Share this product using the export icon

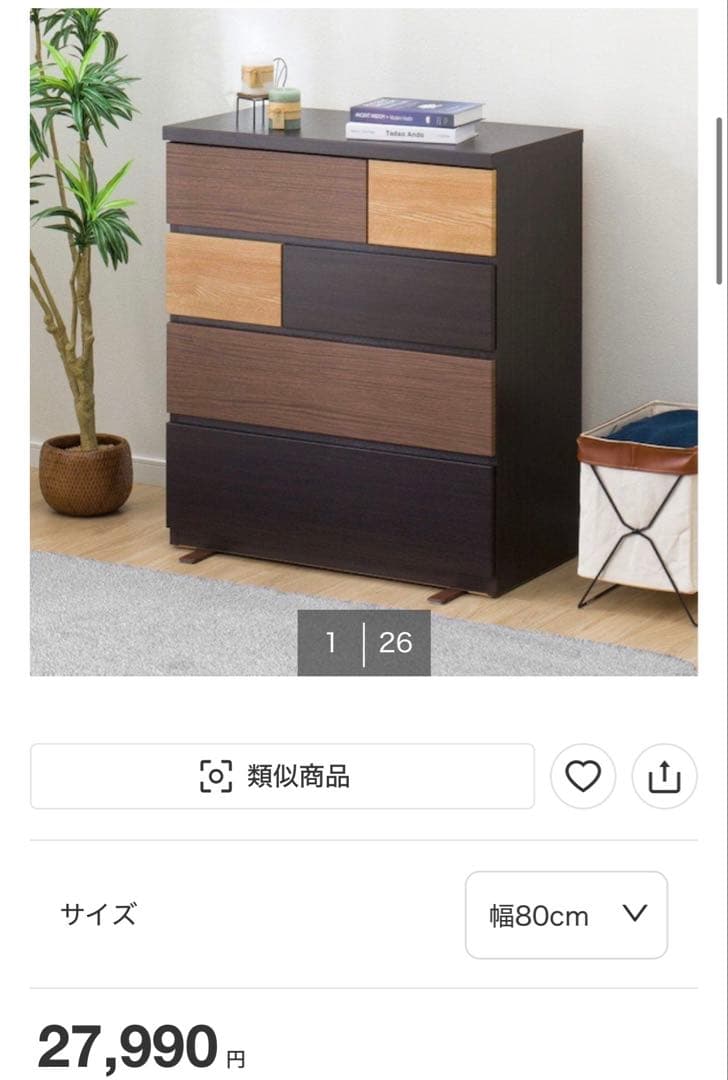pyautogui.click(x=665, y=775)
